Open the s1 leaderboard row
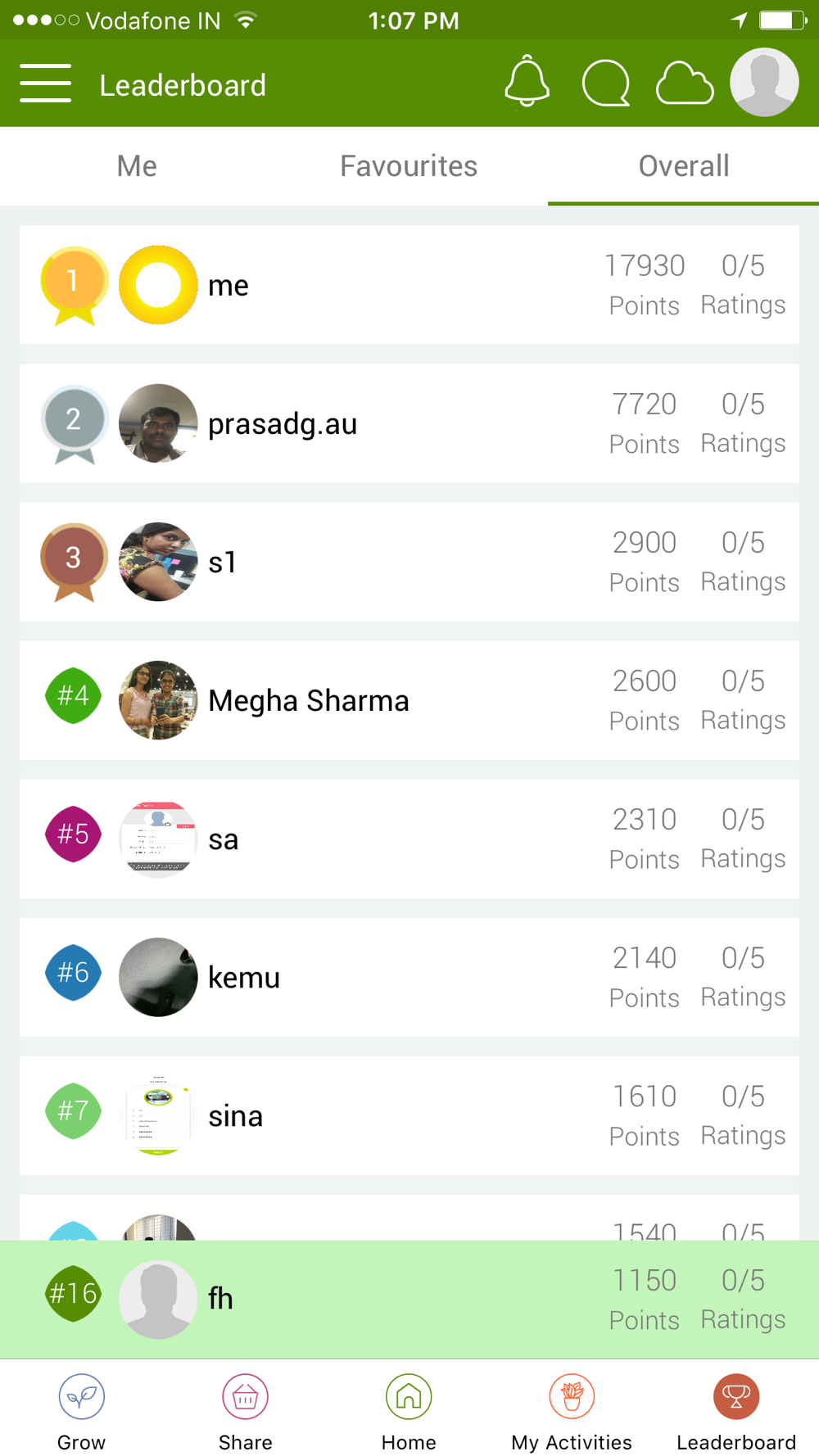This screenshot has height=1456, width=819. pyautogui.click(x=409, y=562)
